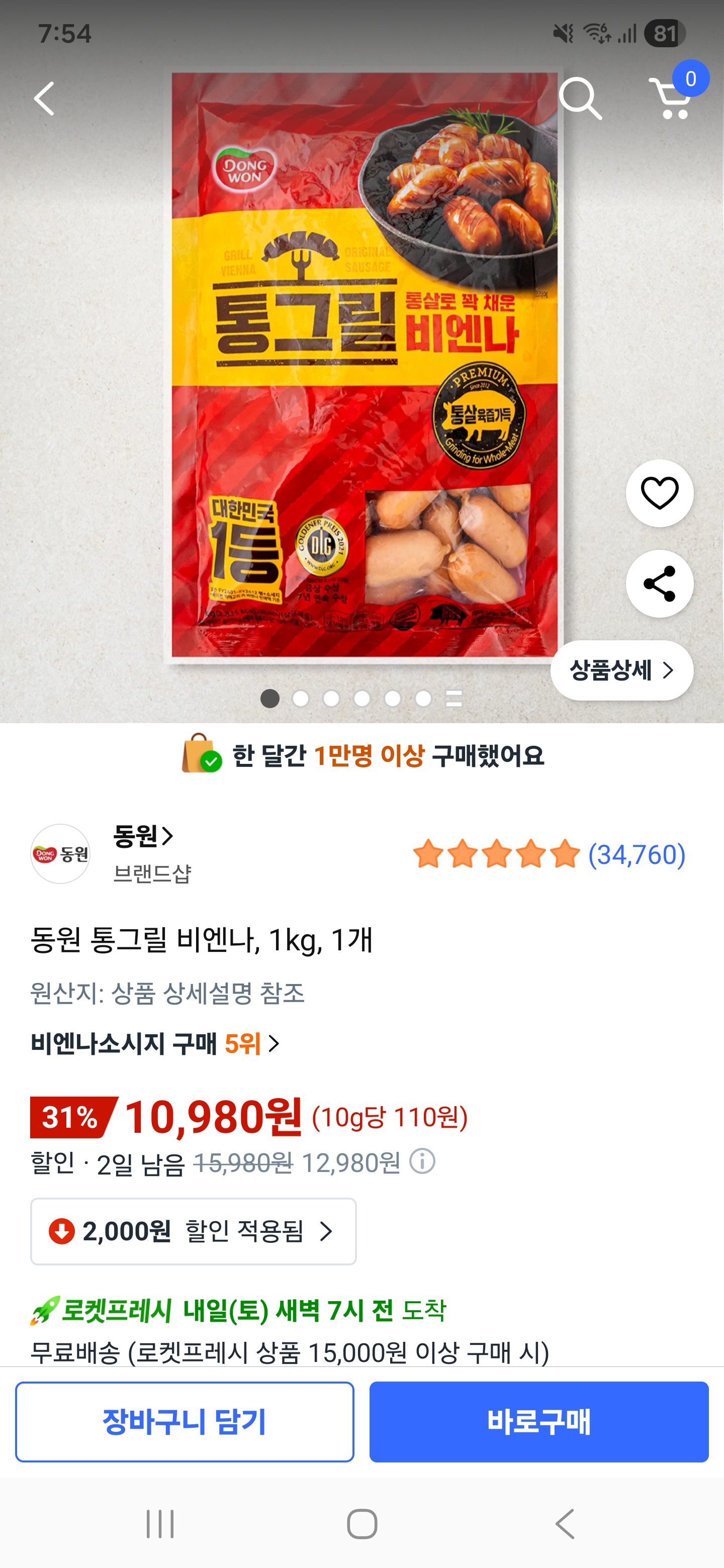Open product search magnifier icon
Viewport: 724px width, 1568px height.
point(580,99)
